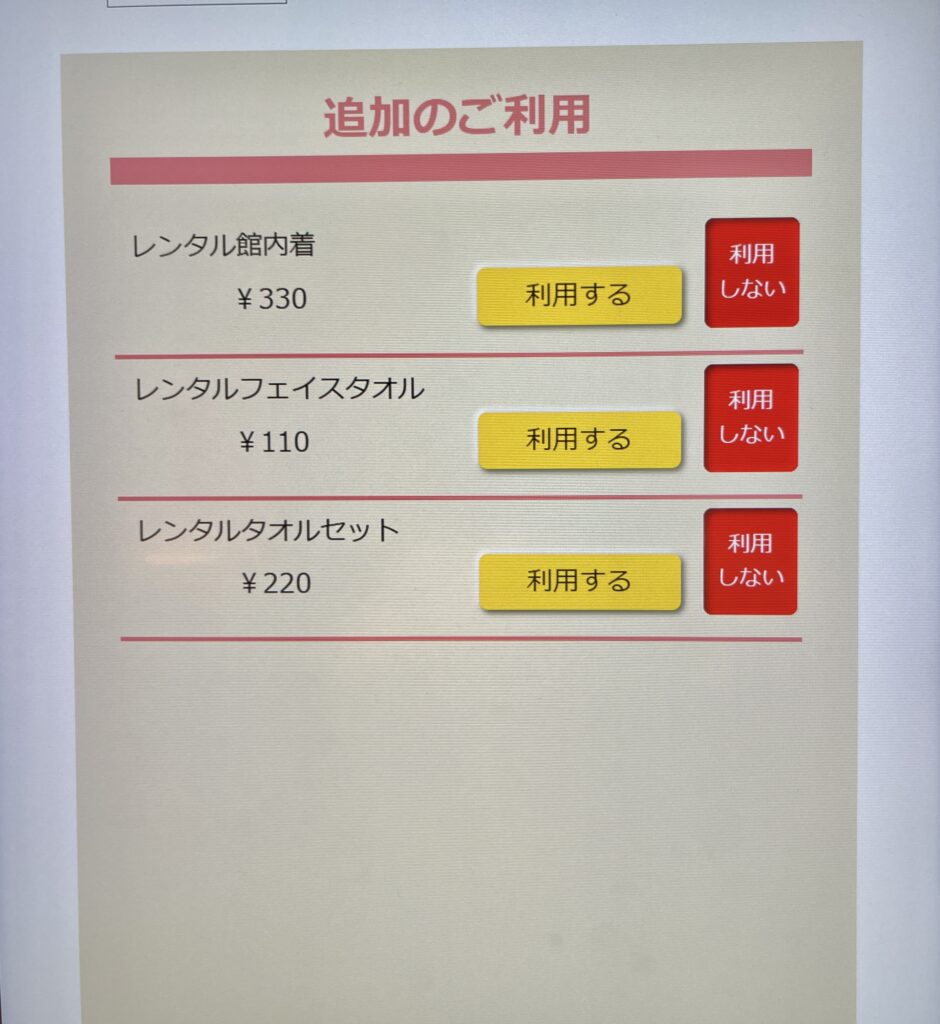This screenshot has width=940, height=1024.
Task: Select 利用する for レンタル館内着
Action: click(x=579, y=296)
